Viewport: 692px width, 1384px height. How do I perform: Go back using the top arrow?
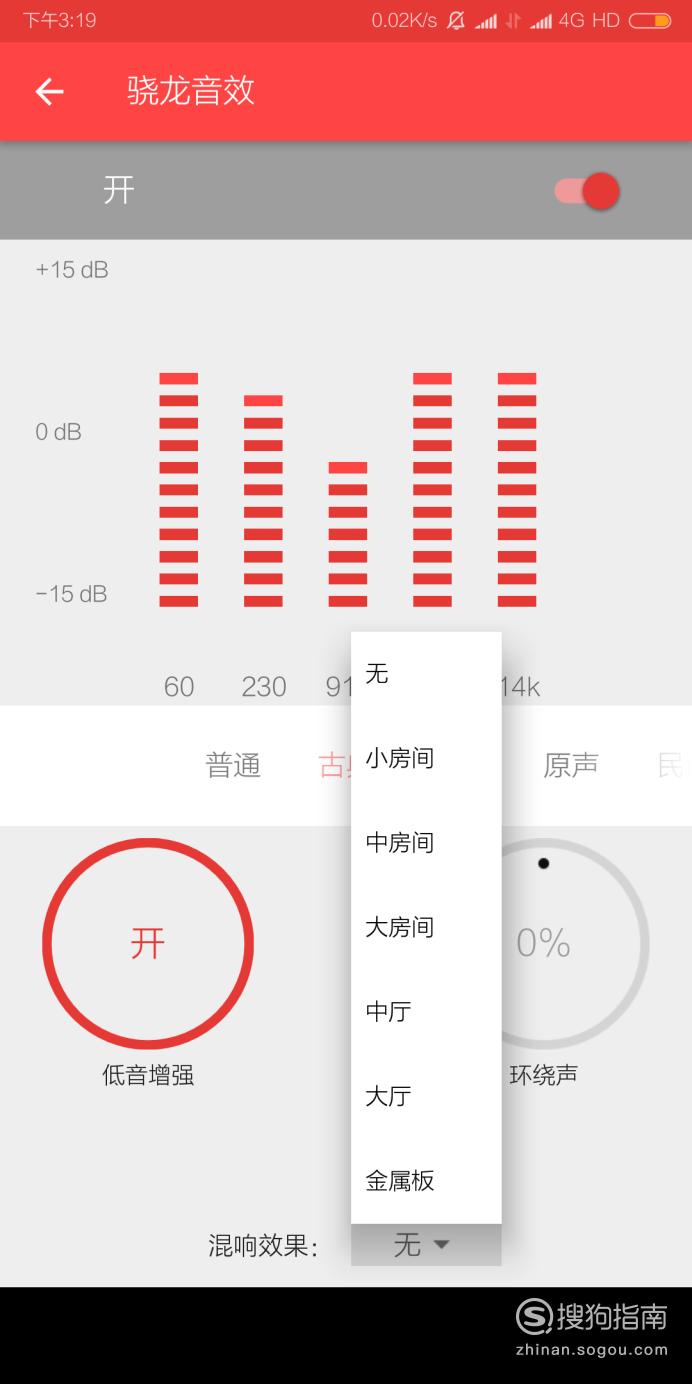click(x=49, y=92)
